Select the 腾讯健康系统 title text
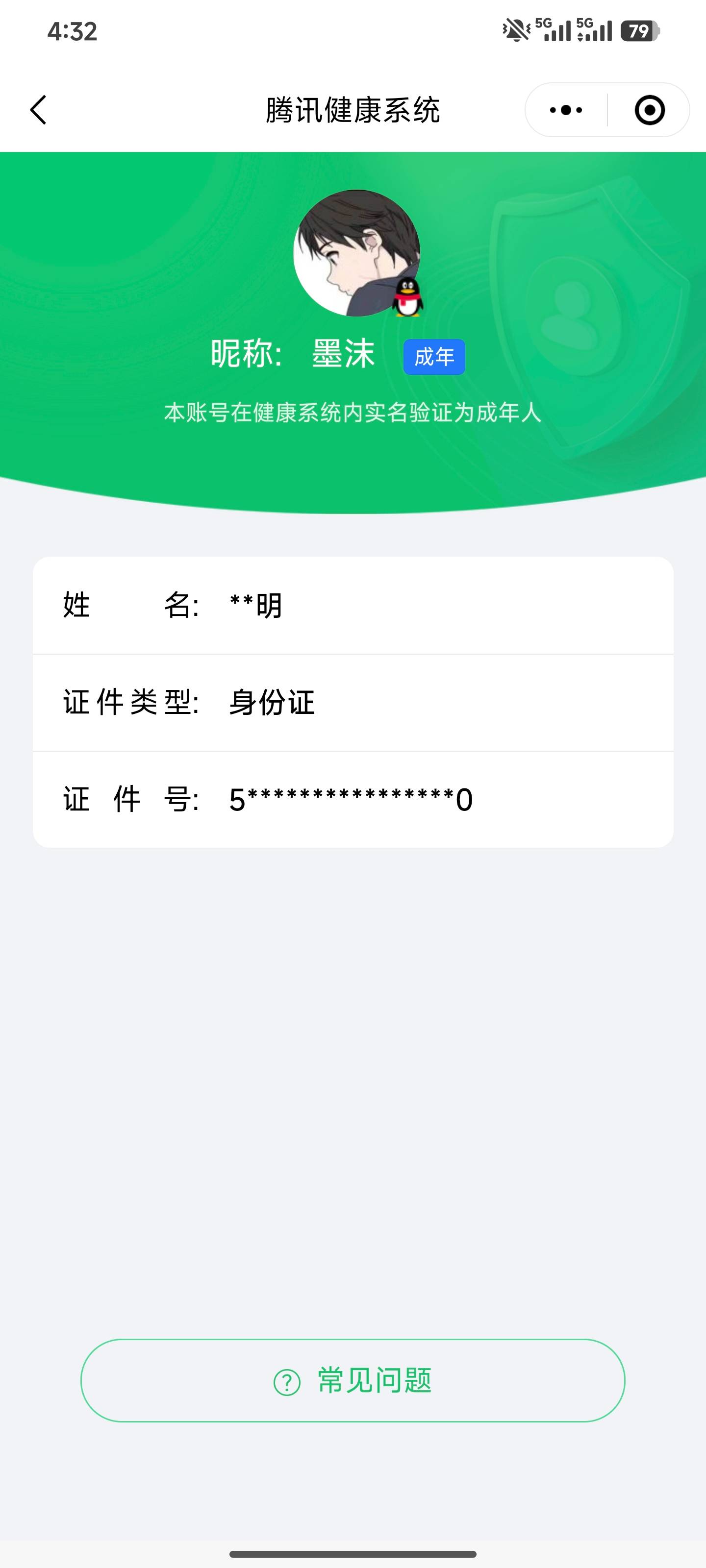706x1568 pixels. tap(353, 110)
